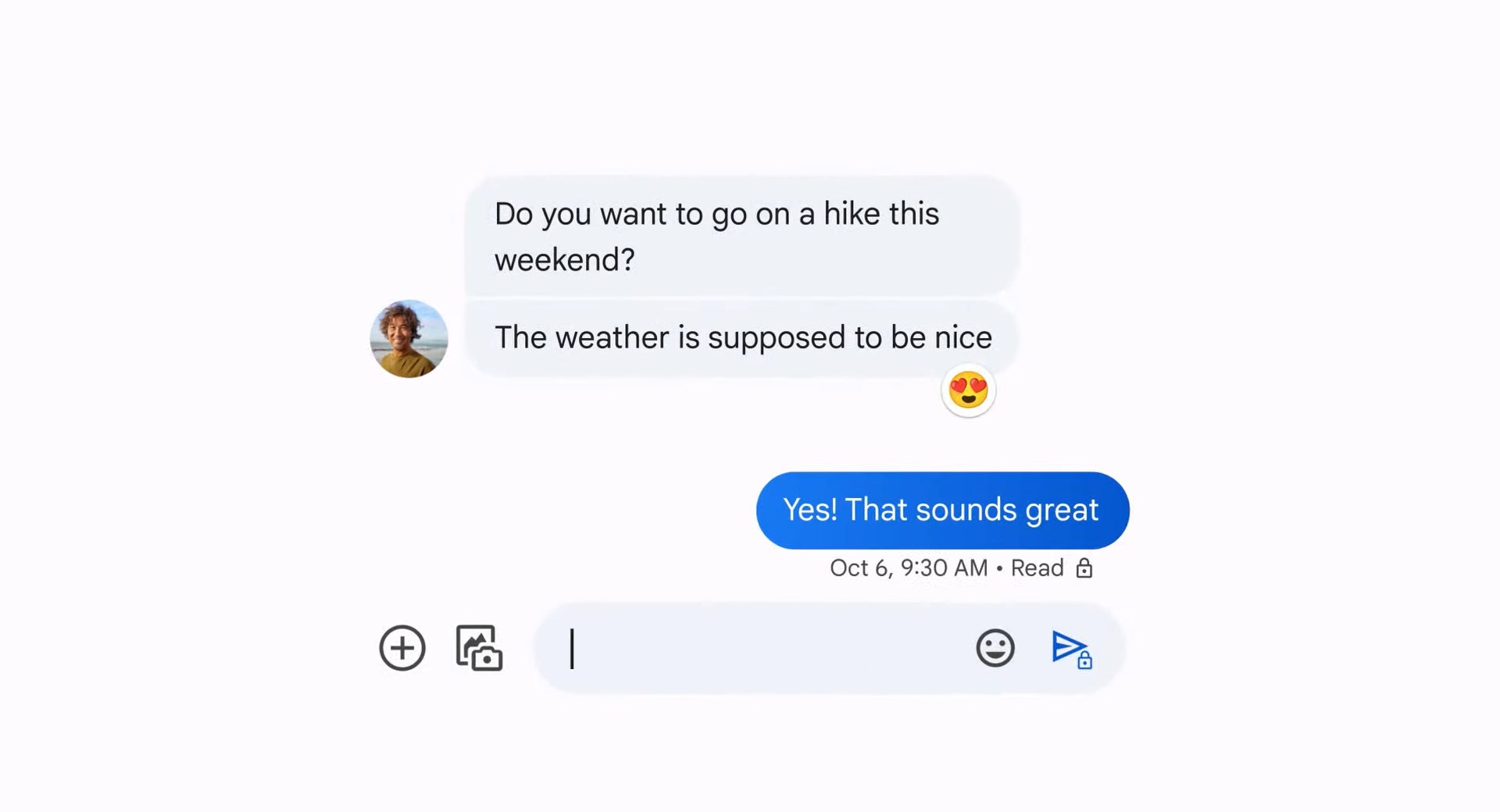Open the sender's profile photo
The image size is (1500, 812).
409,339
